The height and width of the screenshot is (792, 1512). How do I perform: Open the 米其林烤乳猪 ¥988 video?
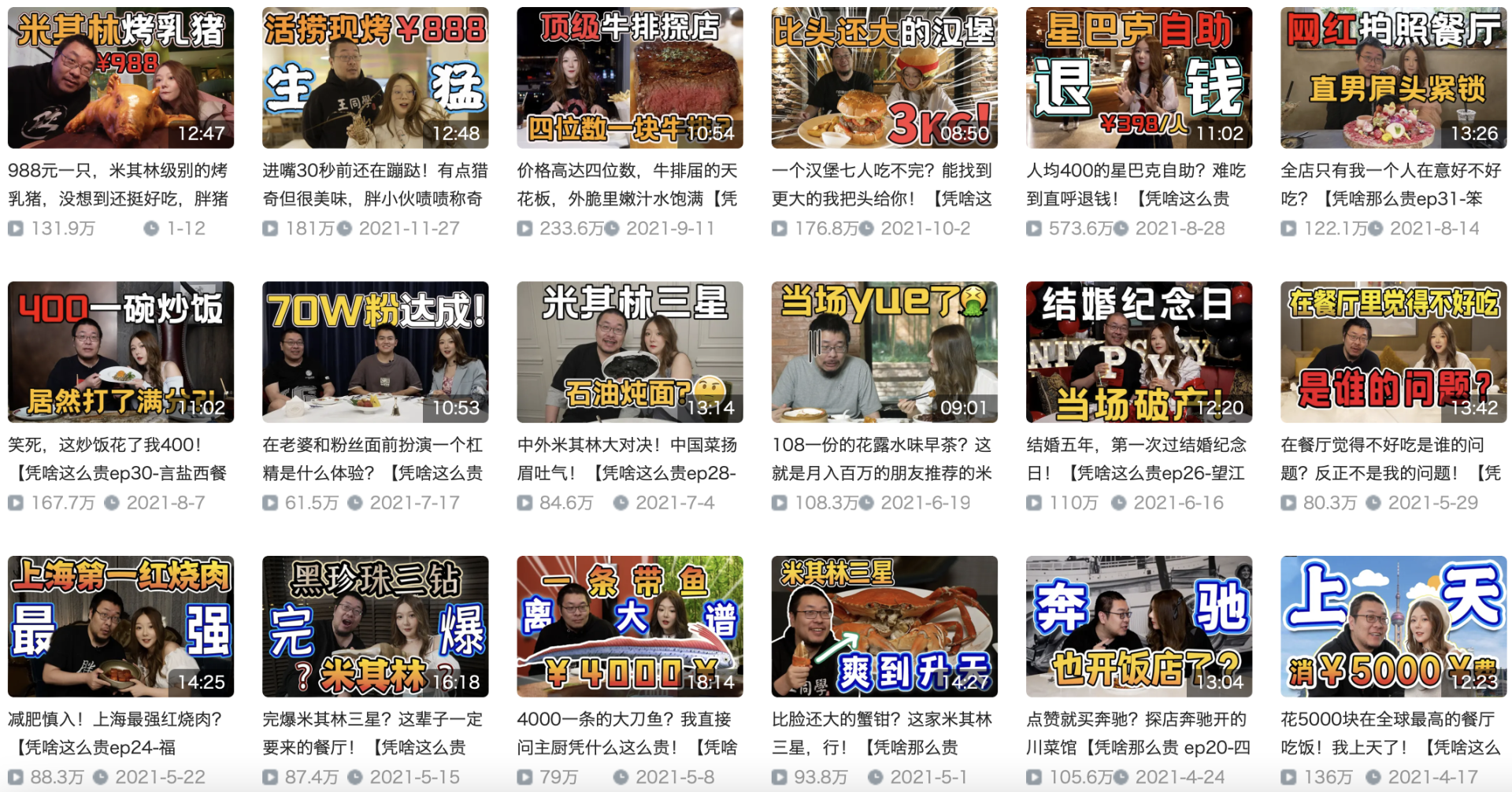(x=120, y=78)
